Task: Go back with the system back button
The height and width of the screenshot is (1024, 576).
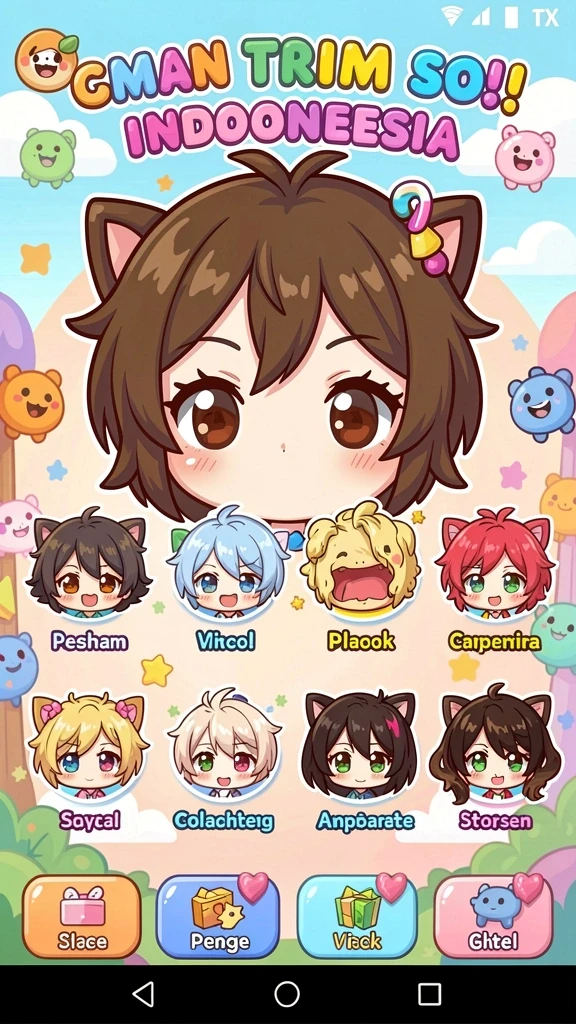Action: 143,994
